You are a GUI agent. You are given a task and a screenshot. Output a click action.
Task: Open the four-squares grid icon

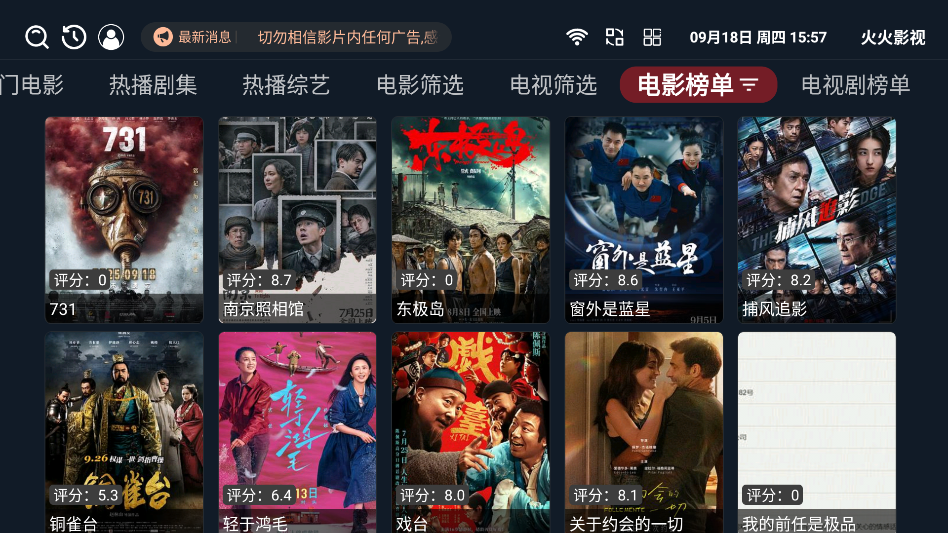point(652,38)
